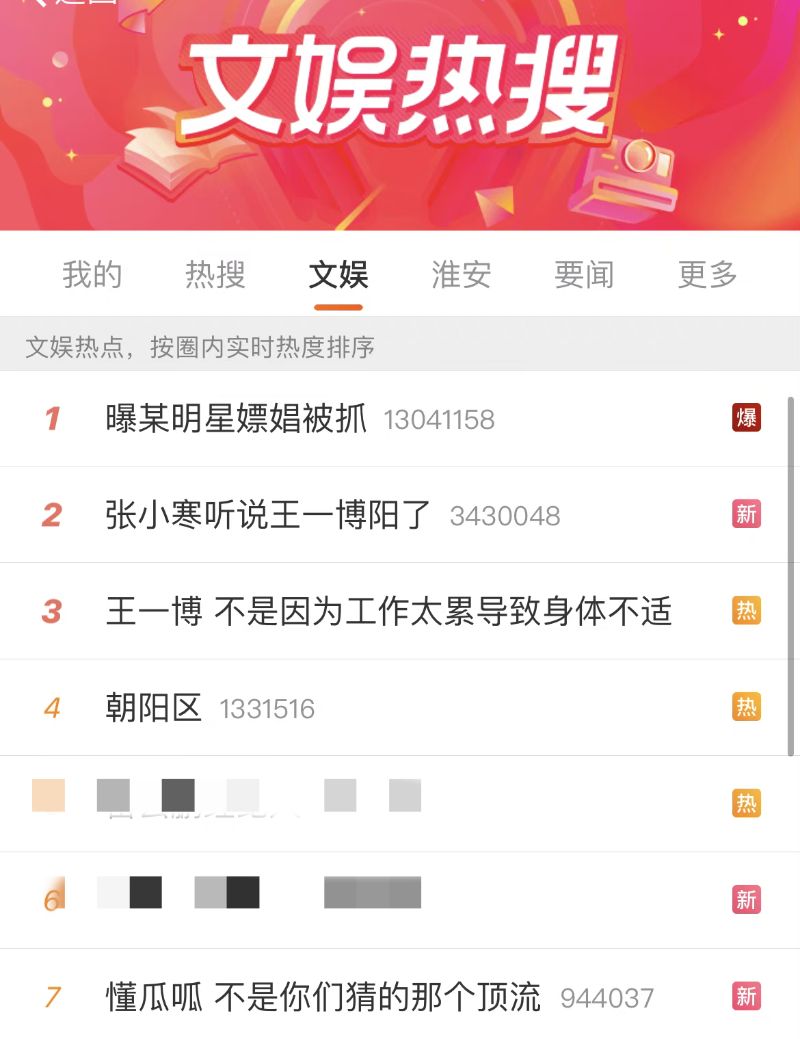
Task: Switch to the 要闻 tab
Action: coord(584,274)
